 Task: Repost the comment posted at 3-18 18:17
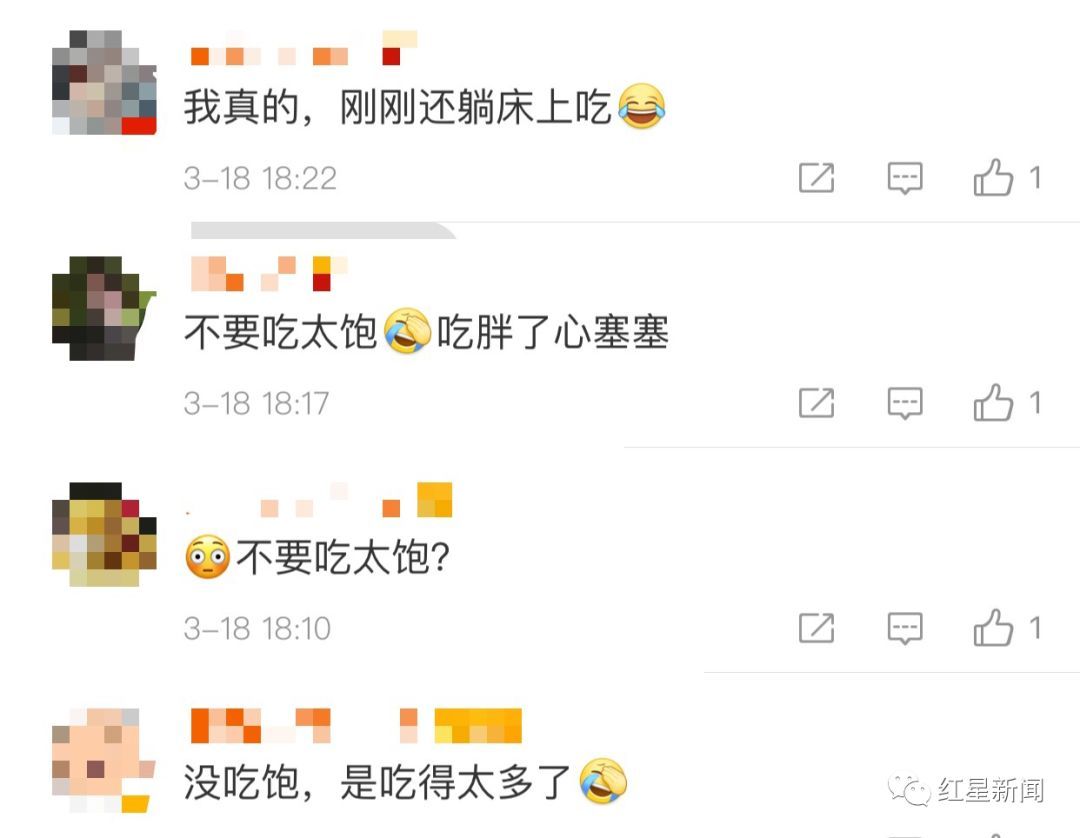tap(816, 404)
